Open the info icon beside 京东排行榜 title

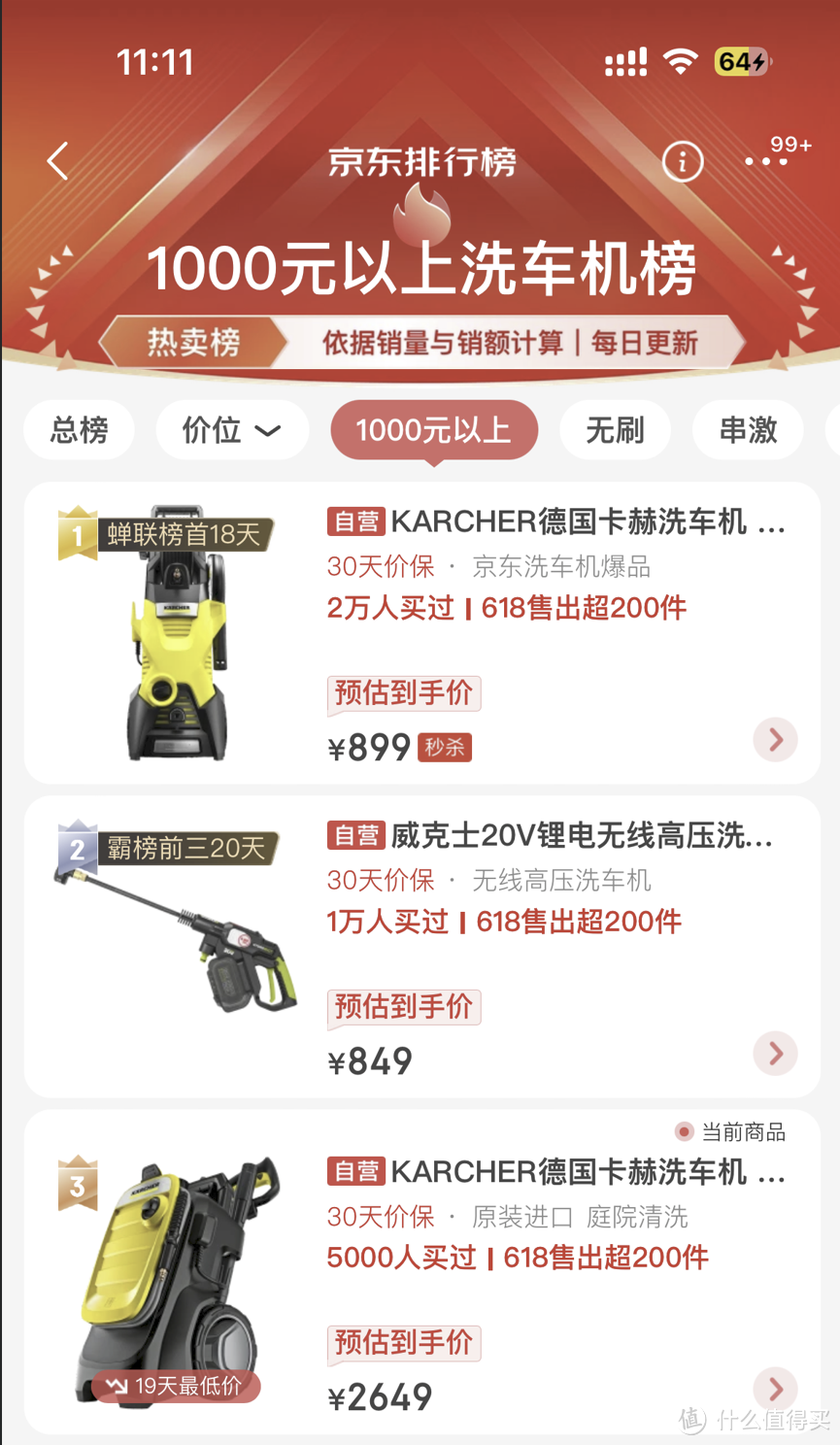683,161
